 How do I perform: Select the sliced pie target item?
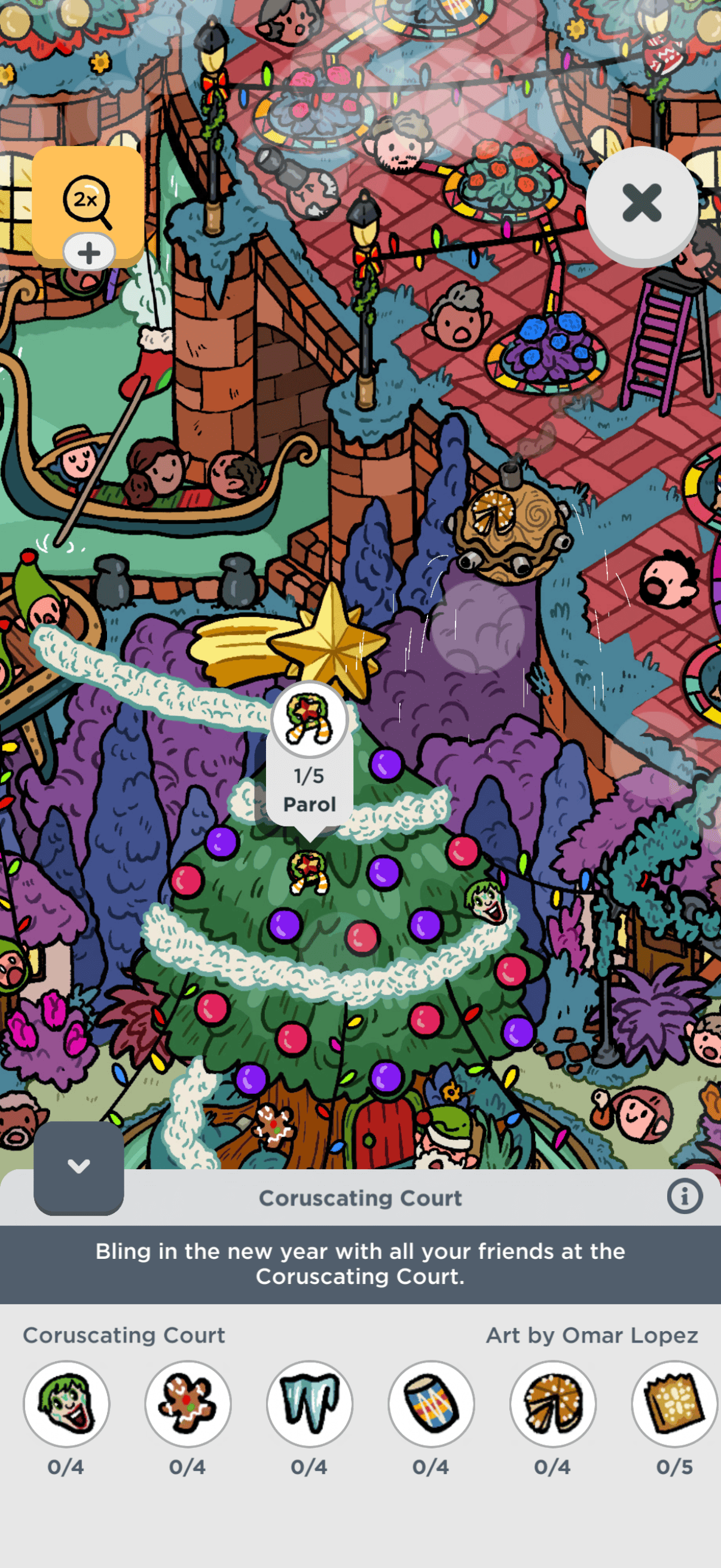(552, 1404)
